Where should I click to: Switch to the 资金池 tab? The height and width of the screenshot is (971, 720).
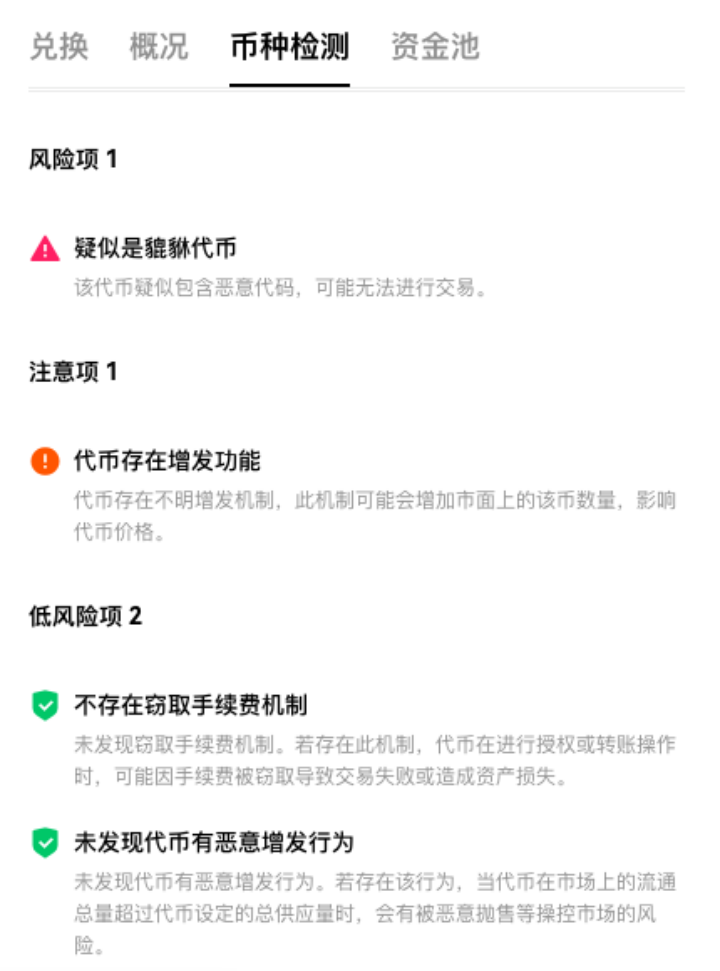click(x=435, y=44)
